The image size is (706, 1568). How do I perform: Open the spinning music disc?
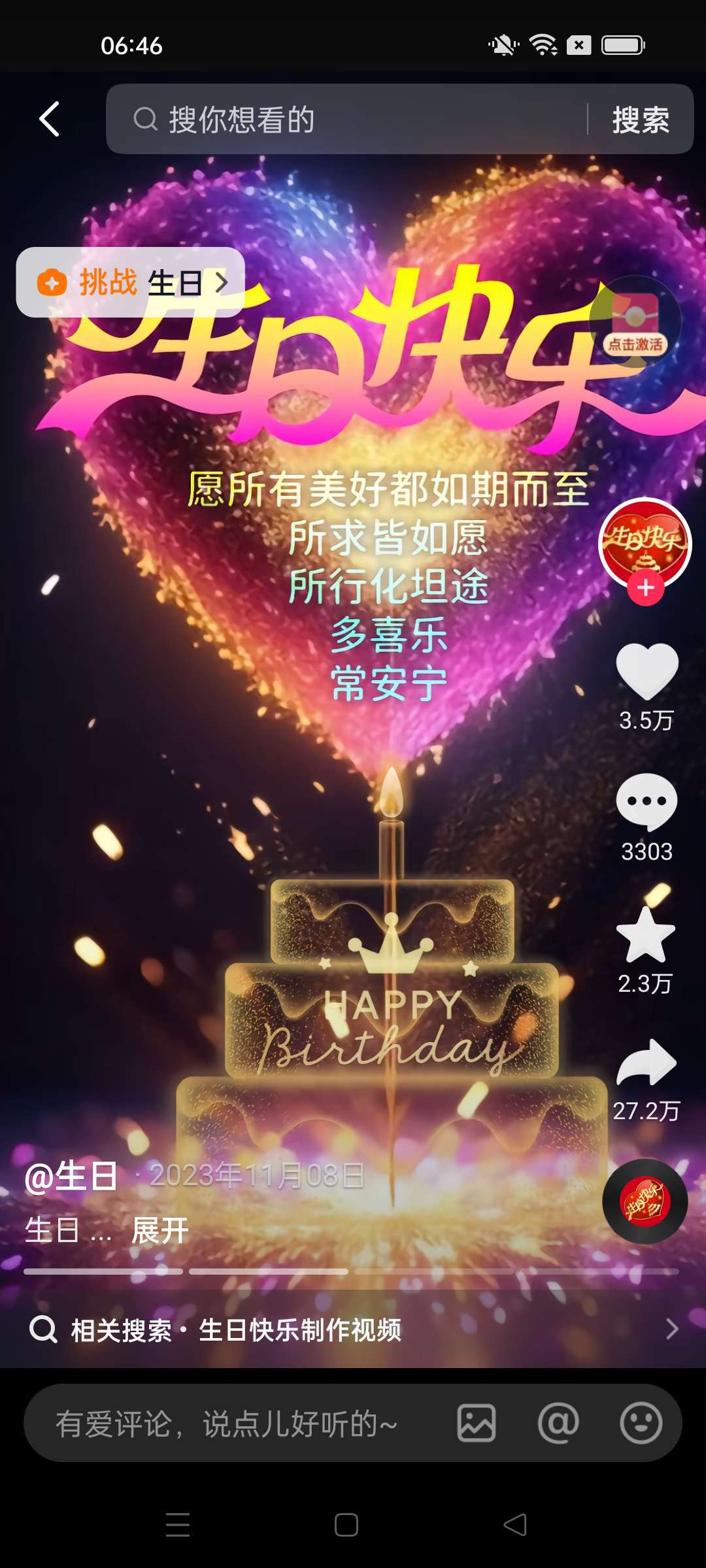coord(645,1201)
